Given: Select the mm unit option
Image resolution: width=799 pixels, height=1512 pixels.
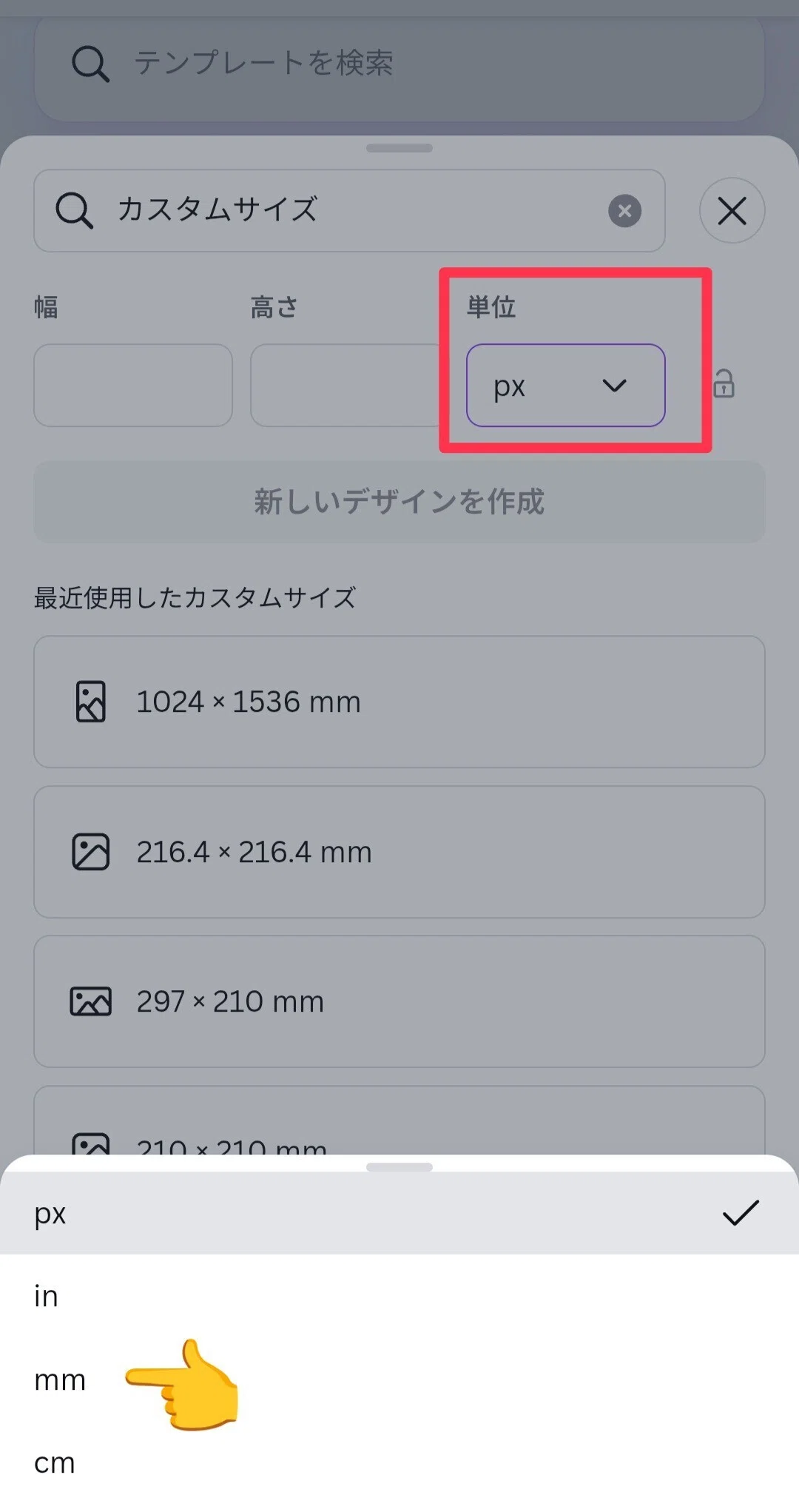Looking at the screenshot, I should point(399,1380).
